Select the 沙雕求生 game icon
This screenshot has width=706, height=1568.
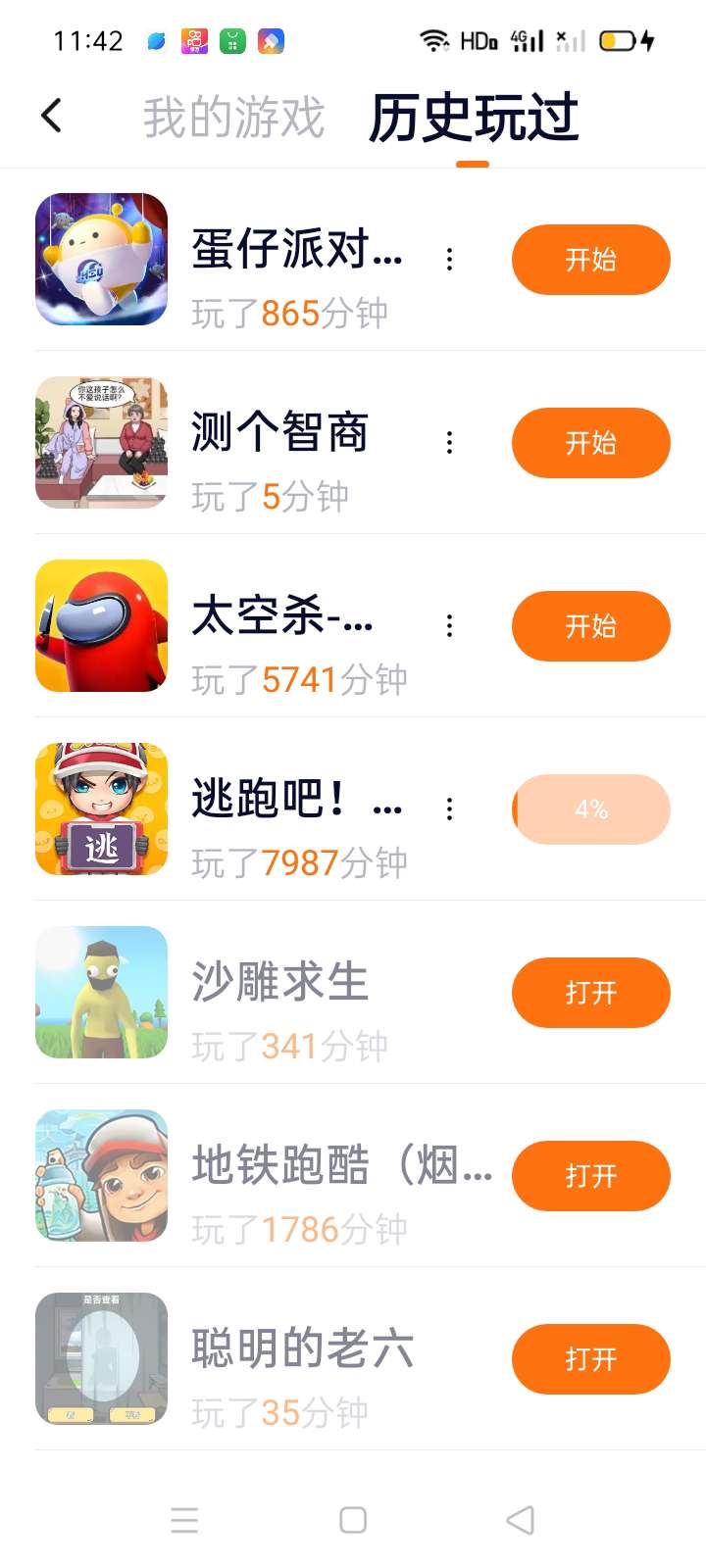[x=102, y=993]
